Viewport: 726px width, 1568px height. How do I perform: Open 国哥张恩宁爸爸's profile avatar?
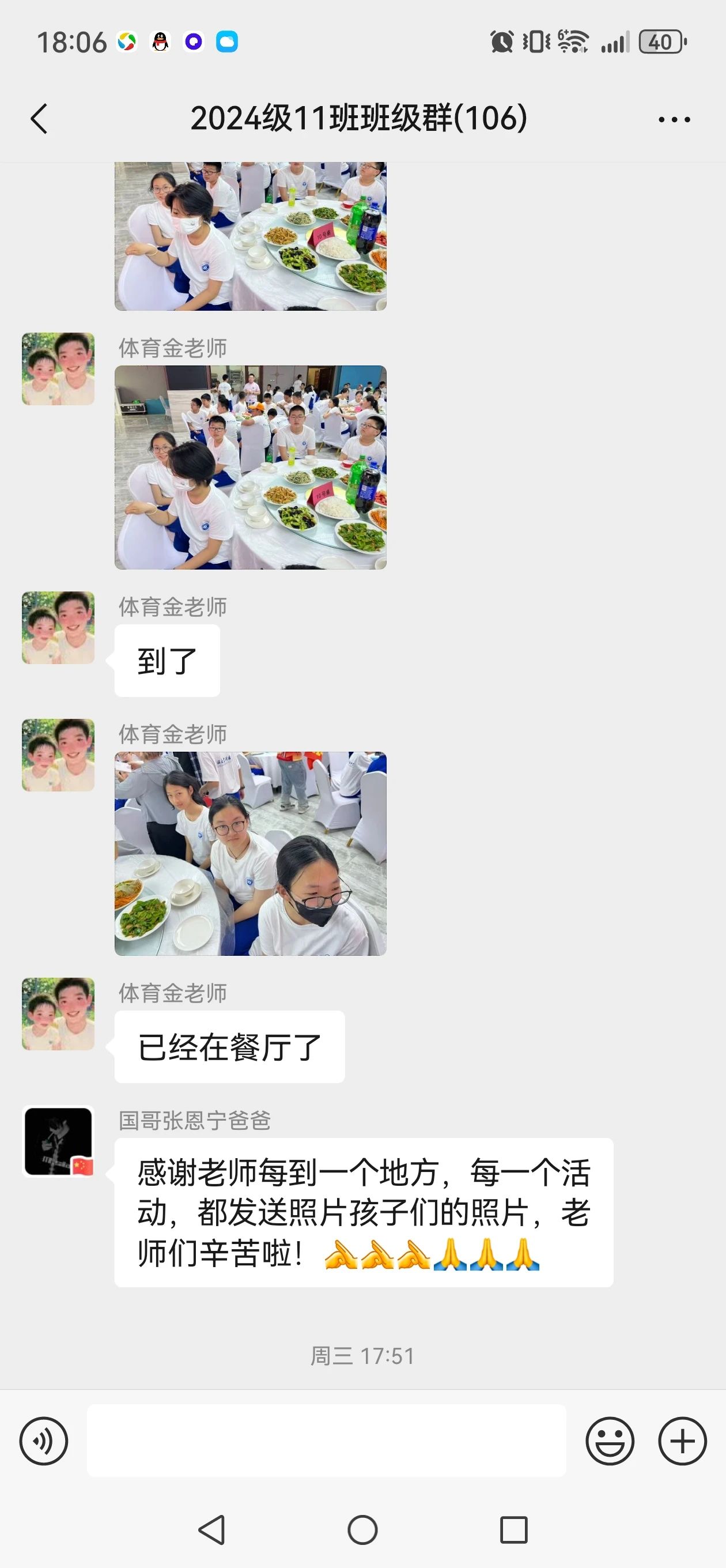tap(58, 1141)
